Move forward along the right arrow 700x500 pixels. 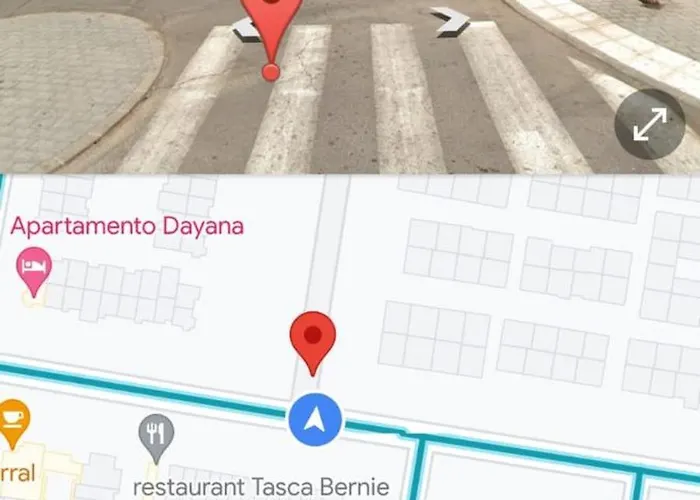click(450, 22)
